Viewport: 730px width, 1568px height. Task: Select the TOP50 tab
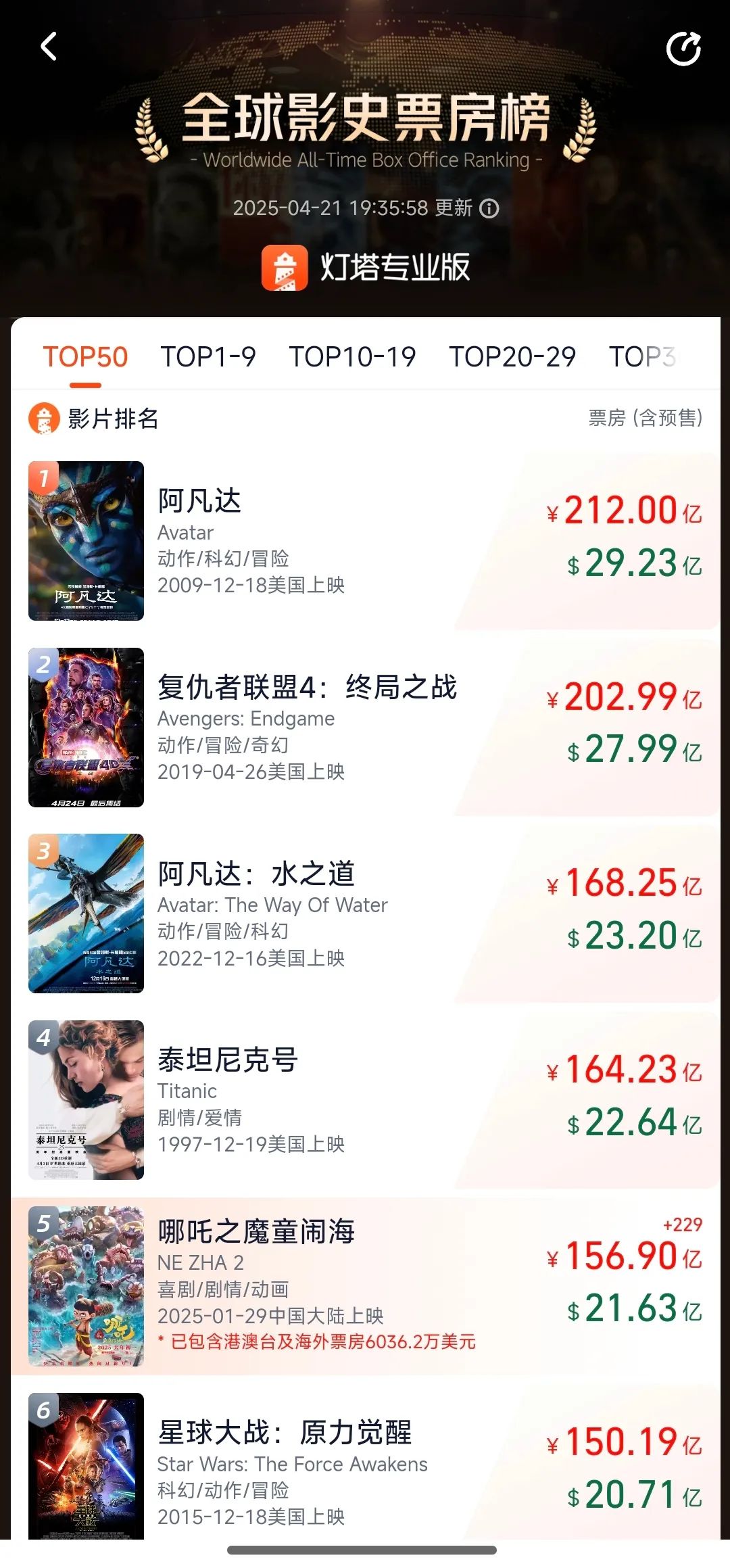coord(85,357)
